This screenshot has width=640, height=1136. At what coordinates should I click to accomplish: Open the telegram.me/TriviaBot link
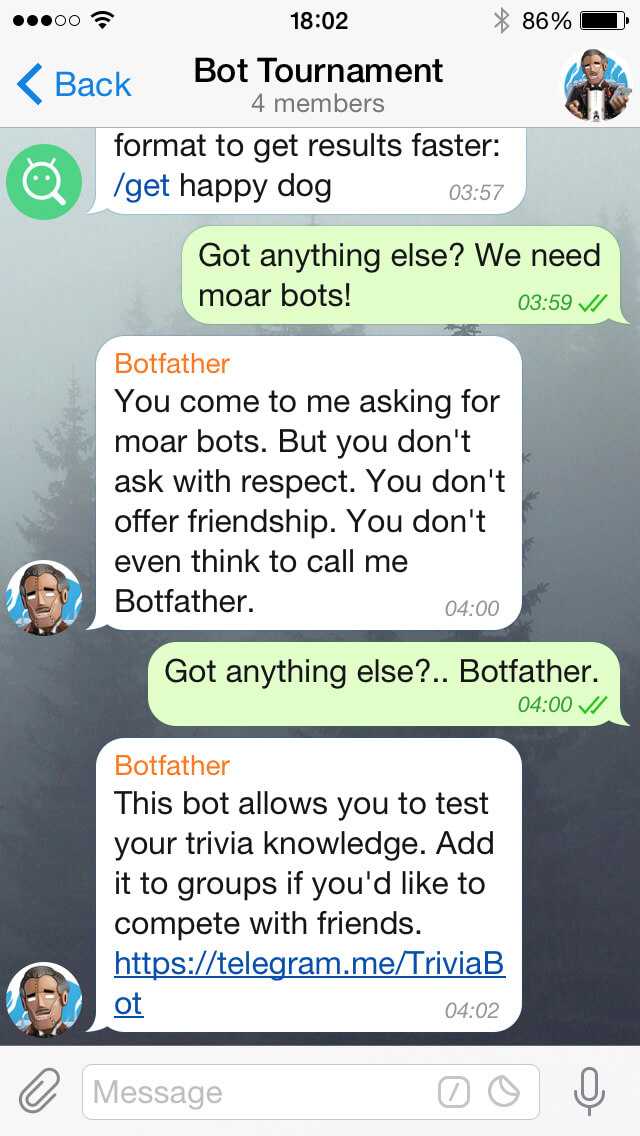point(308,963)
